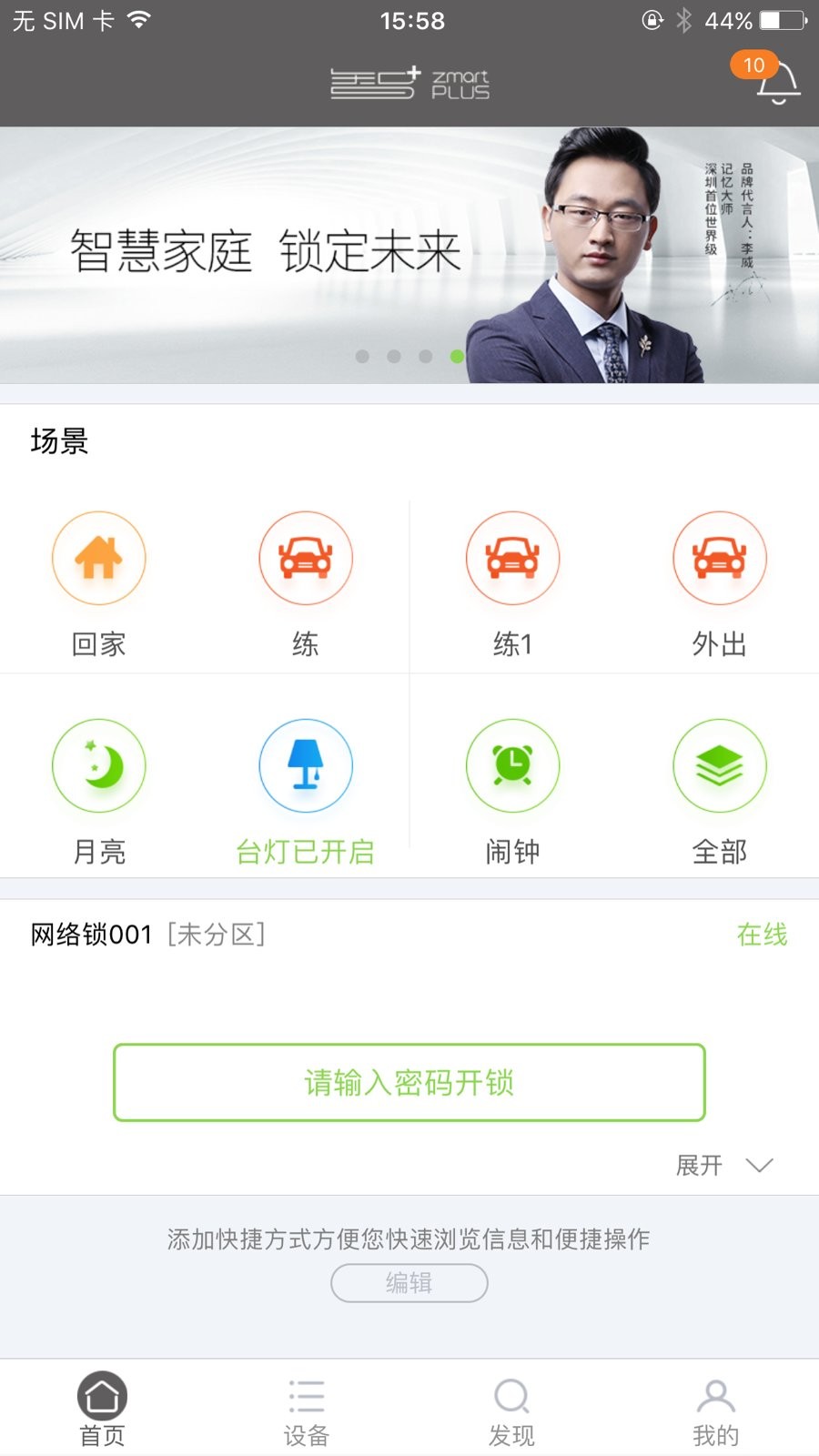Toggle the 台灯已开启 desk lamp scene
819x1456 pixels.
(306, 765)
